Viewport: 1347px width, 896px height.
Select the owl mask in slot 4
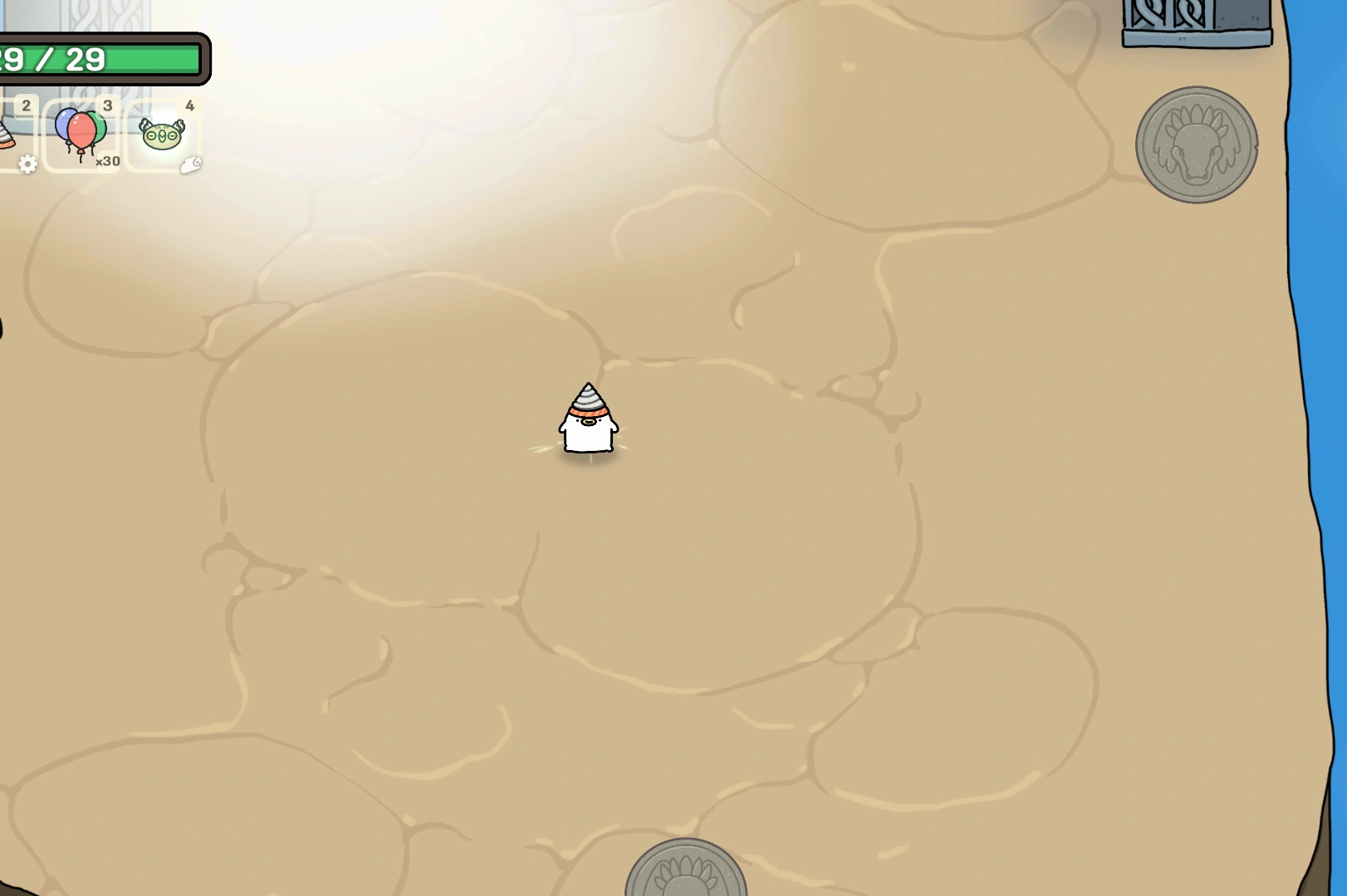click(162, 134)
